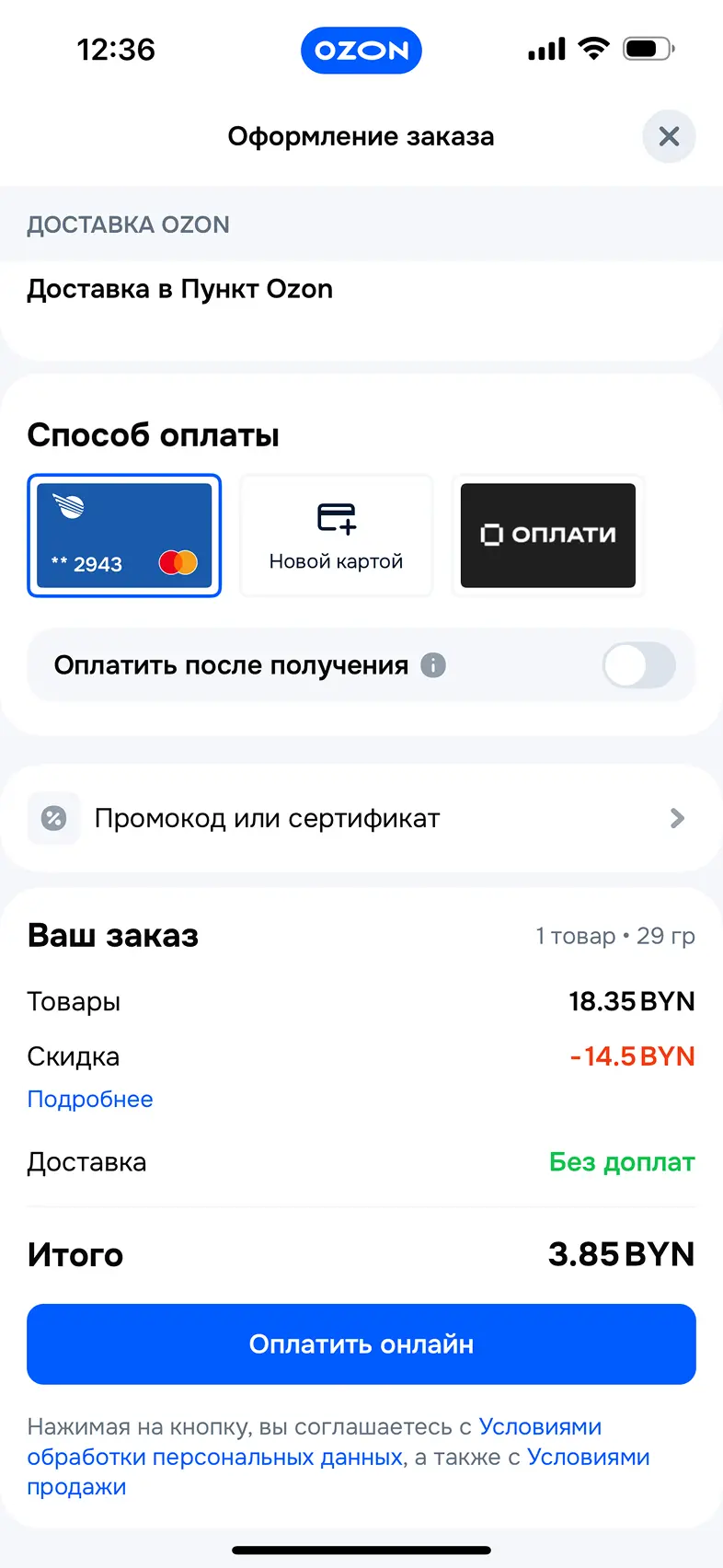Tap the "Оплатить онлайн" button

361,1344
